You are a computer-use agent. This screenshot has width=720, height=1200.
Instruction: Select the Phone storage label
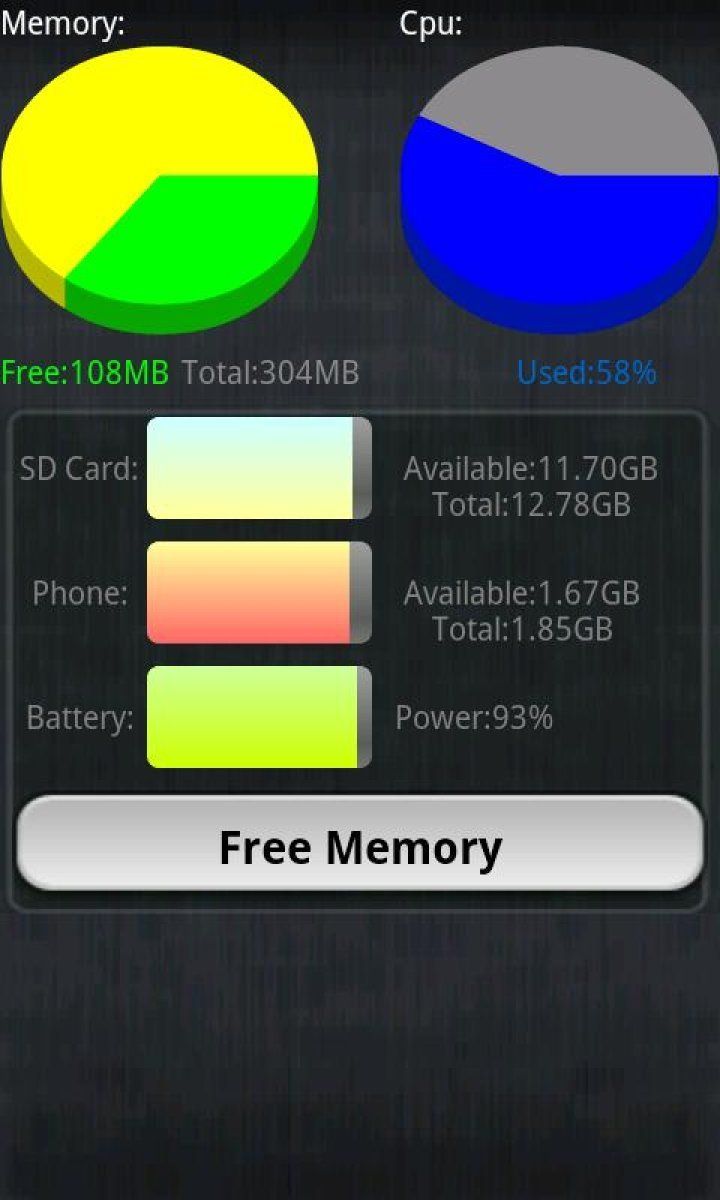tap(78, 592)
